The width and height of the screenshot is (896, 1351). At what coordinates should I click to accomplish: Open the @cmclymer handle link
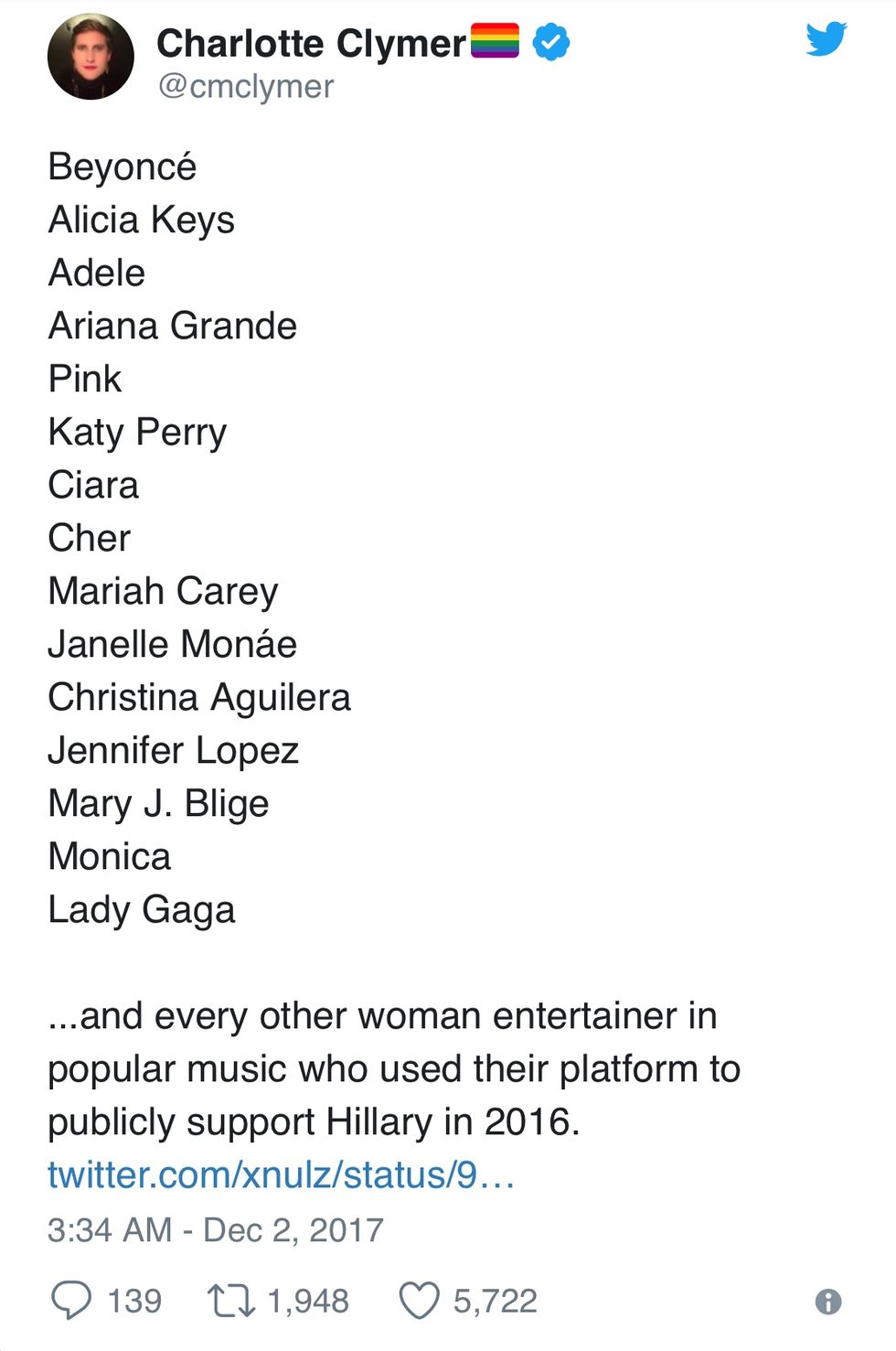pyautogui.click(x=246, y=87)
